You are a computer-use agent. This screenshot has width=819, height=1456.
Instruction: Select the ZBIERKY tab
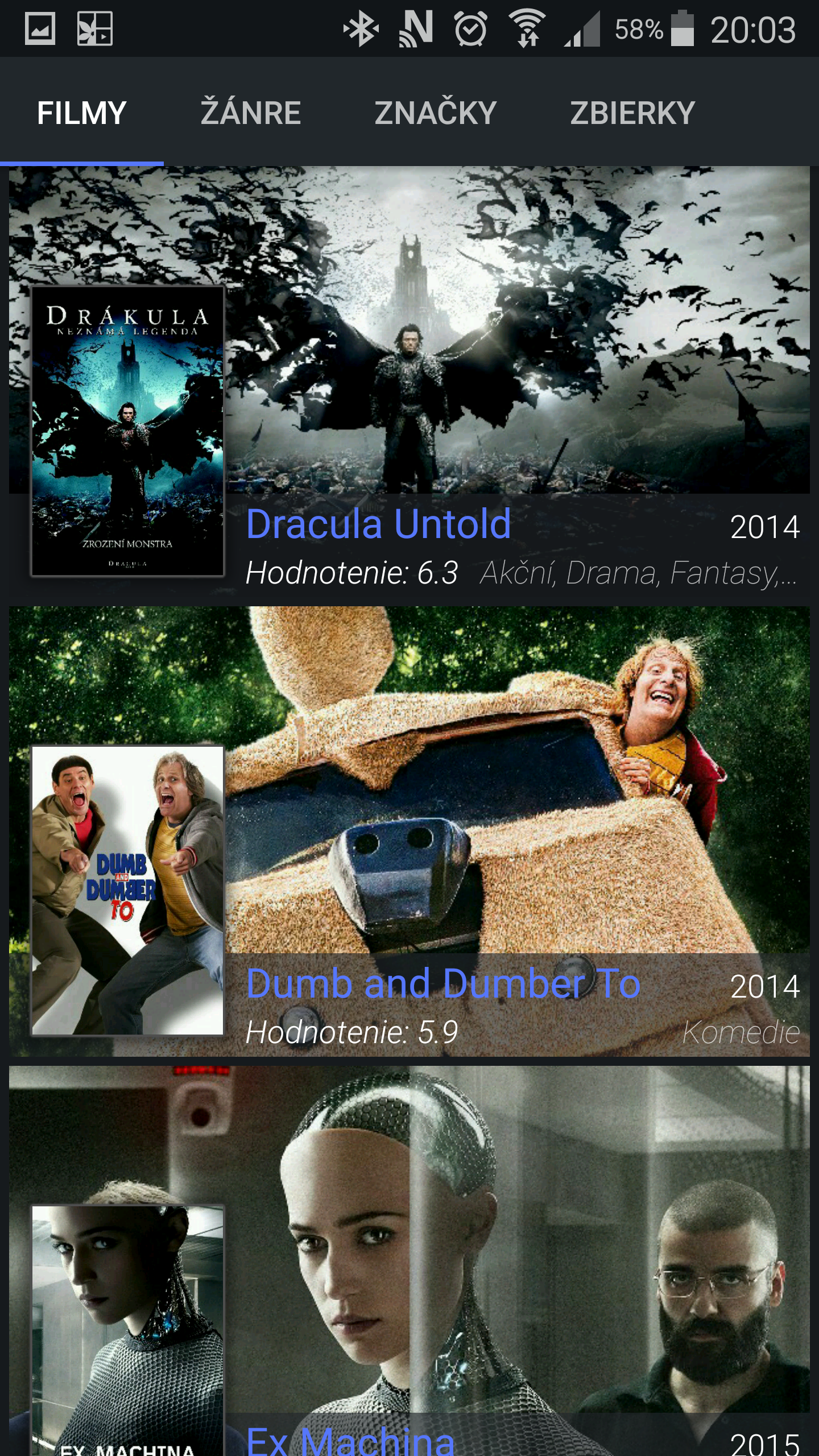pyautogui.click(x=632, y=113)
